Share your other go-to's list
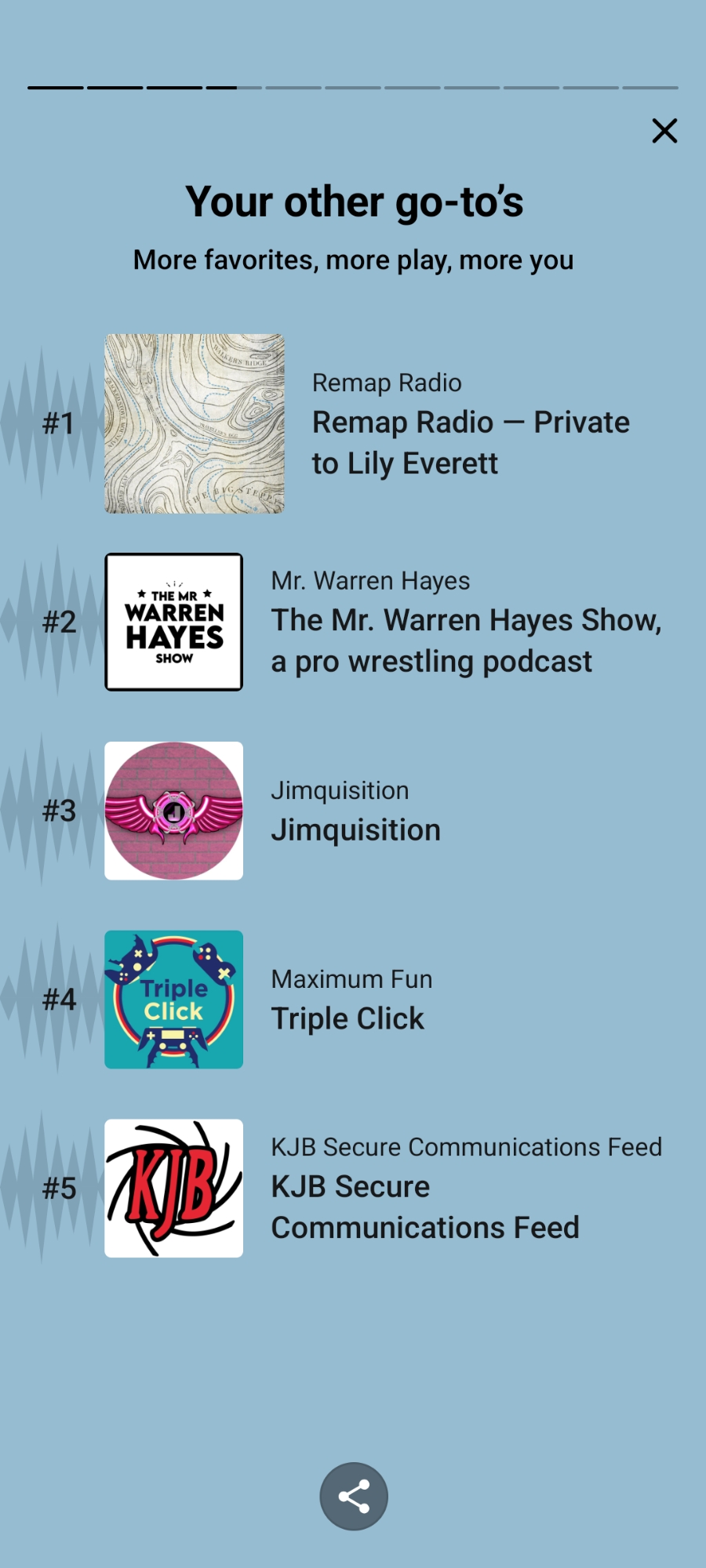706x1568 pixels. pyautogui.click(x=354, y=1496)
